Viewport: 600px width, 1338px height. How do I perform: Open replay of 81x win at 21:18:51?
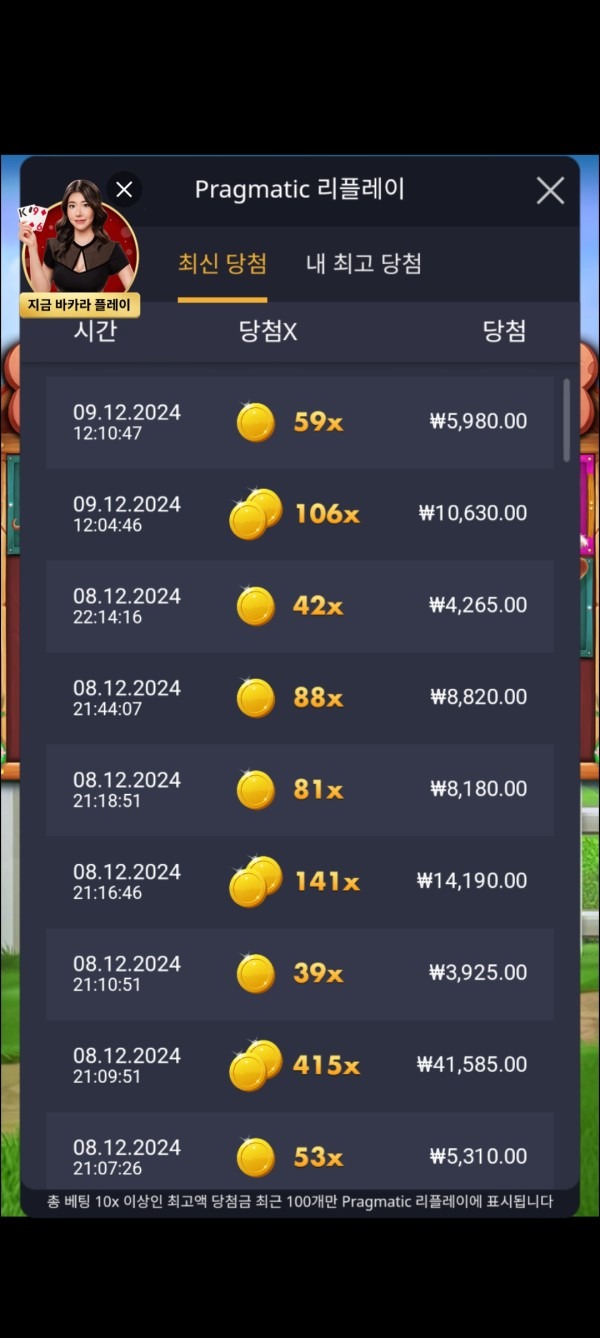click(x=300, y=790)
